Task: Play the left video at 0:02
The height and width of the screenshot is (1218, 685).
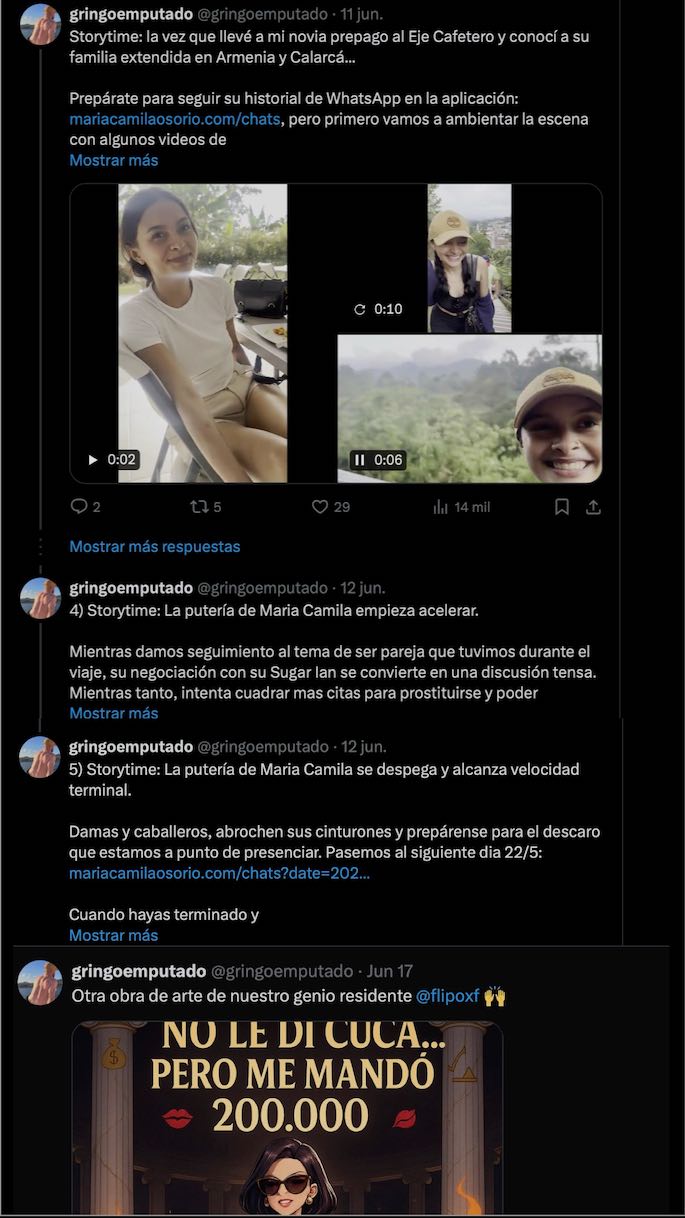Action: [x=93, y=460]
